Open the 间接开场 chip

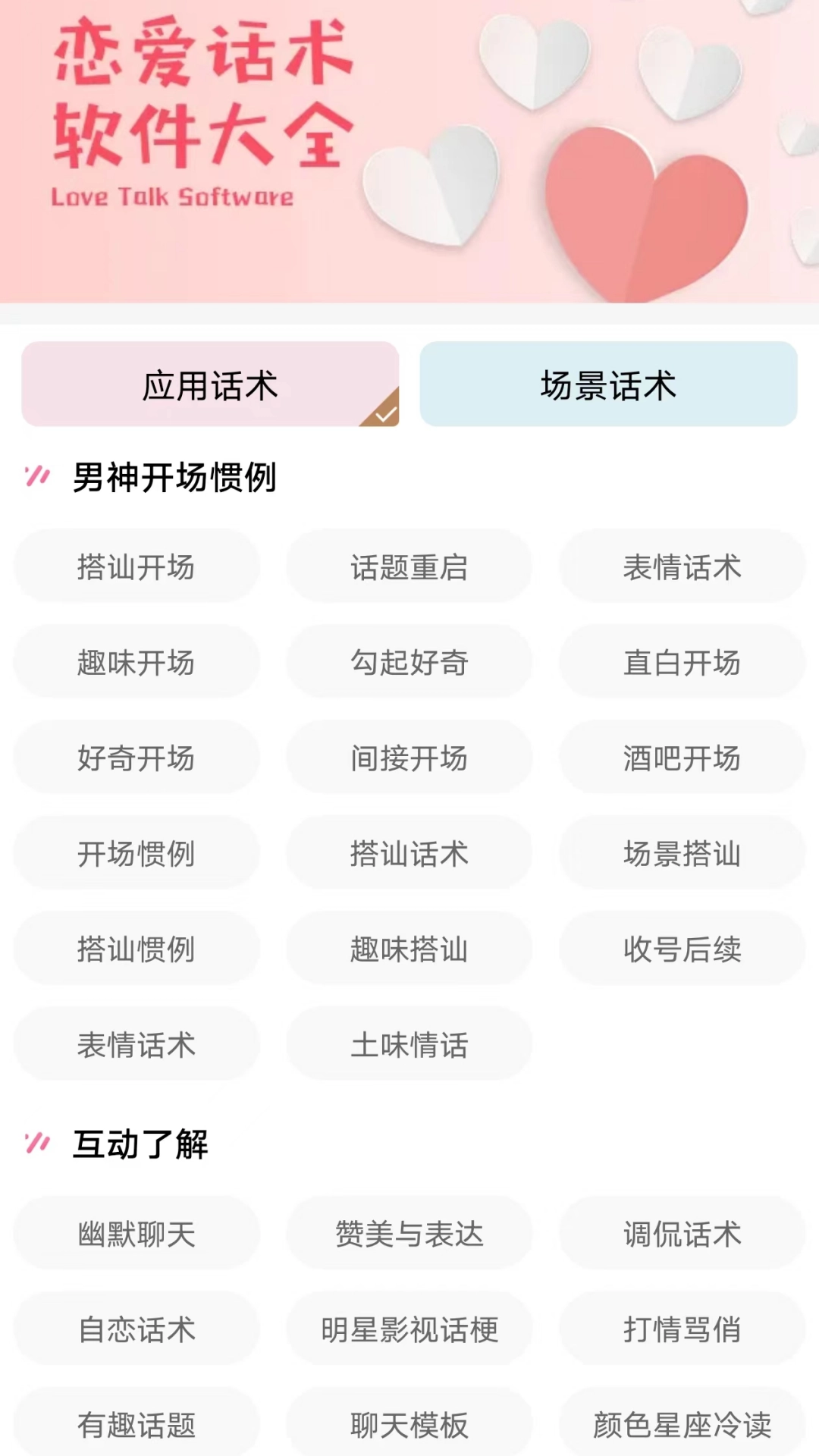click(409, 758)
